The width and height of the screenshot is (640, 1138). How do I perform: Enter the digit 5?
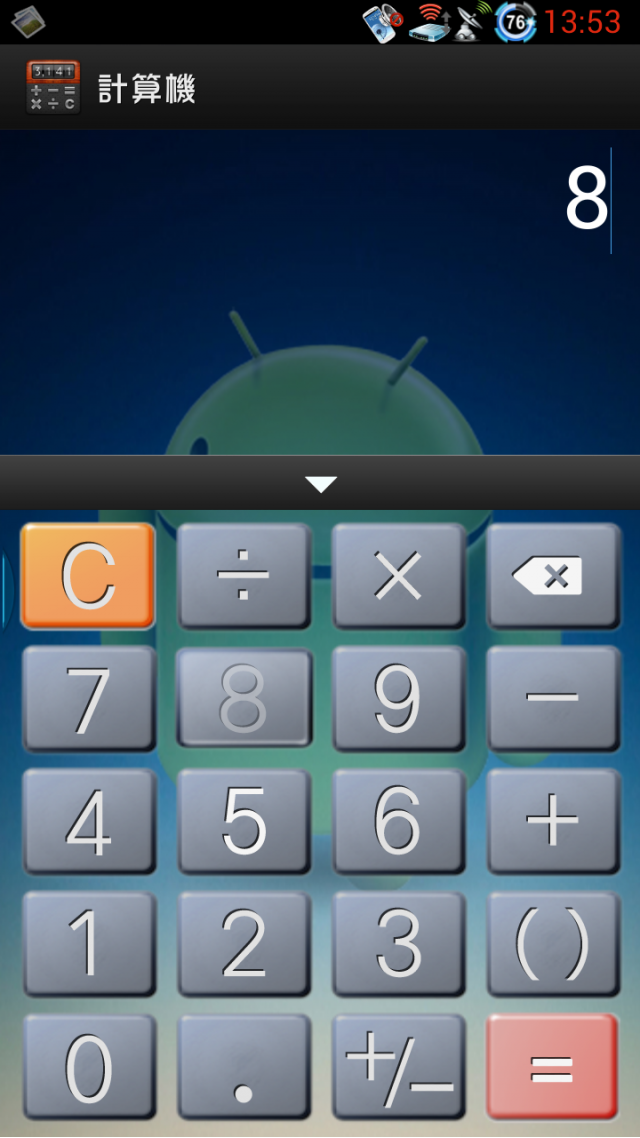pos(244,821)
